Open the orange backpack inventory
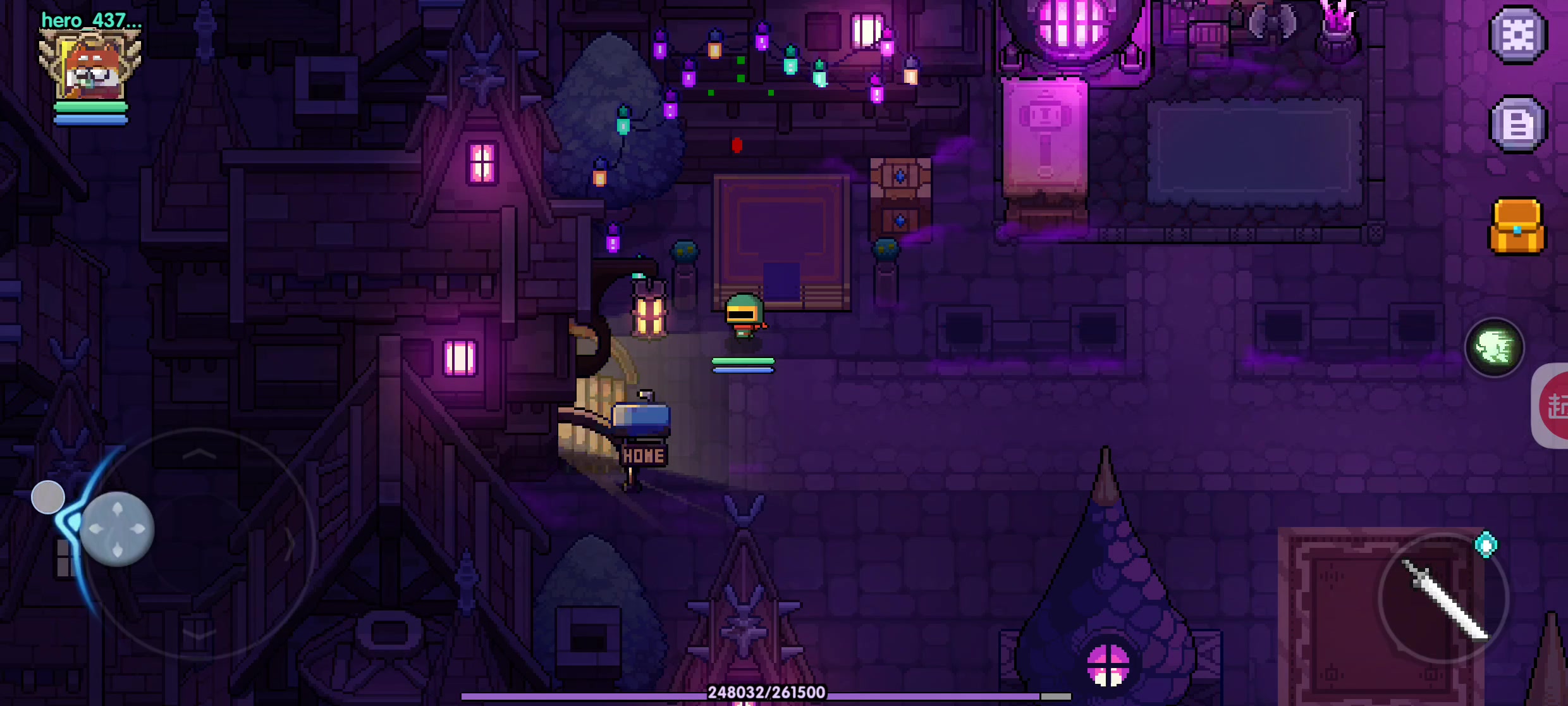This screenshot has width=1568, height=706. [x=1517, y=226]
